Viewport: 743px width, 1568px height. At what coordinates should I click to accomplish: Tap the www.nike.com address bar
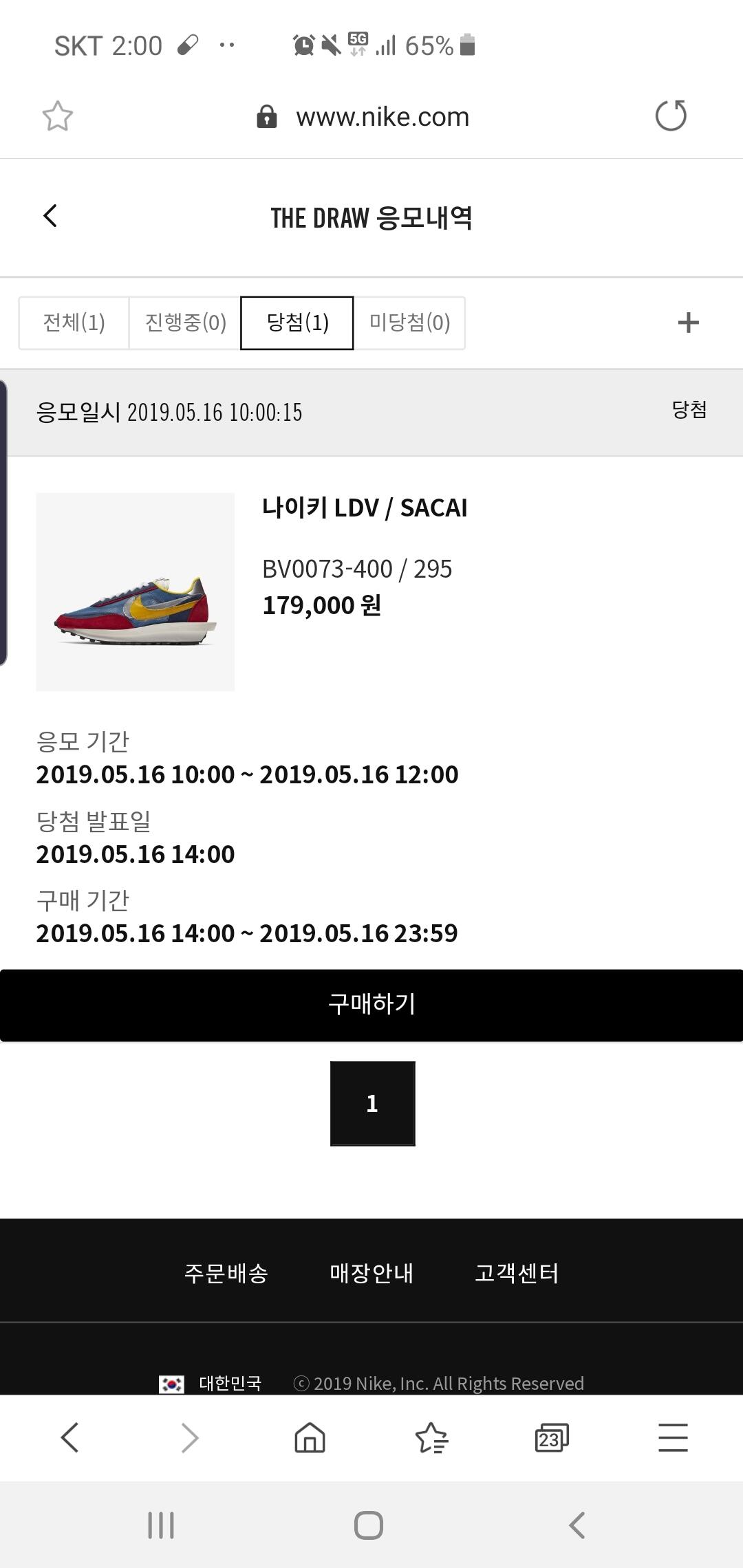(x=382, y=117)
